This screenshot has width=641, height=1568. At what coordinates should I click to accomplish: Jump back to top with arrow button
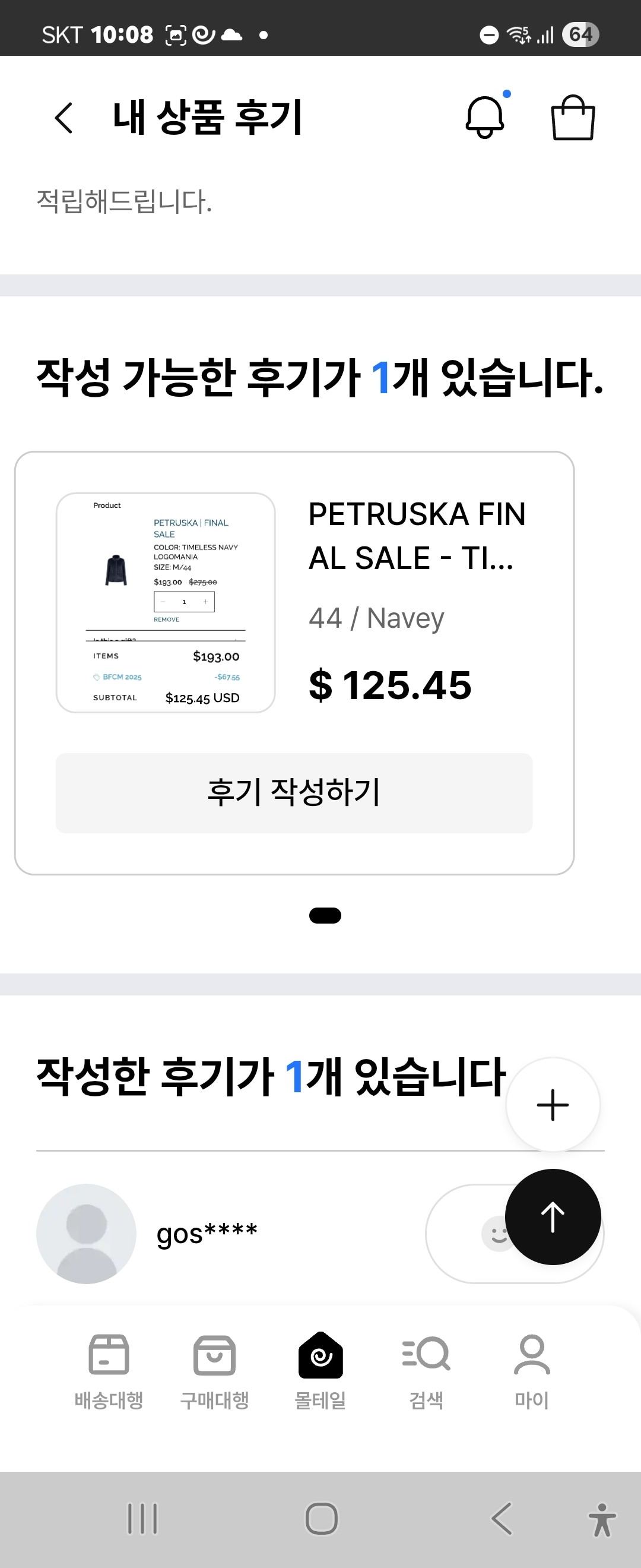552,1216
